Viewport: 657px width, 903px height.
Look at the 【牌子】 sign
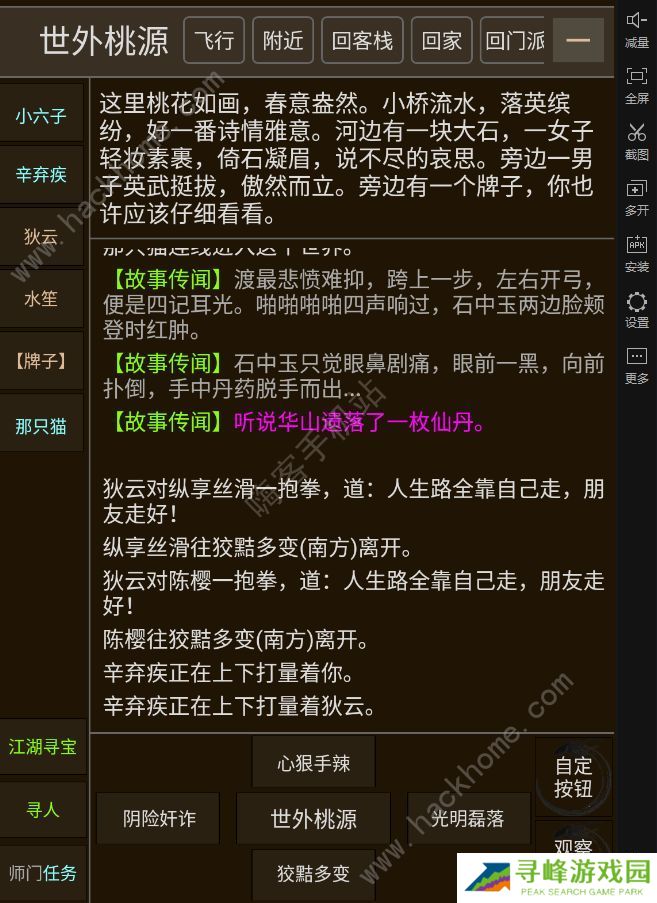click(41, 360)
